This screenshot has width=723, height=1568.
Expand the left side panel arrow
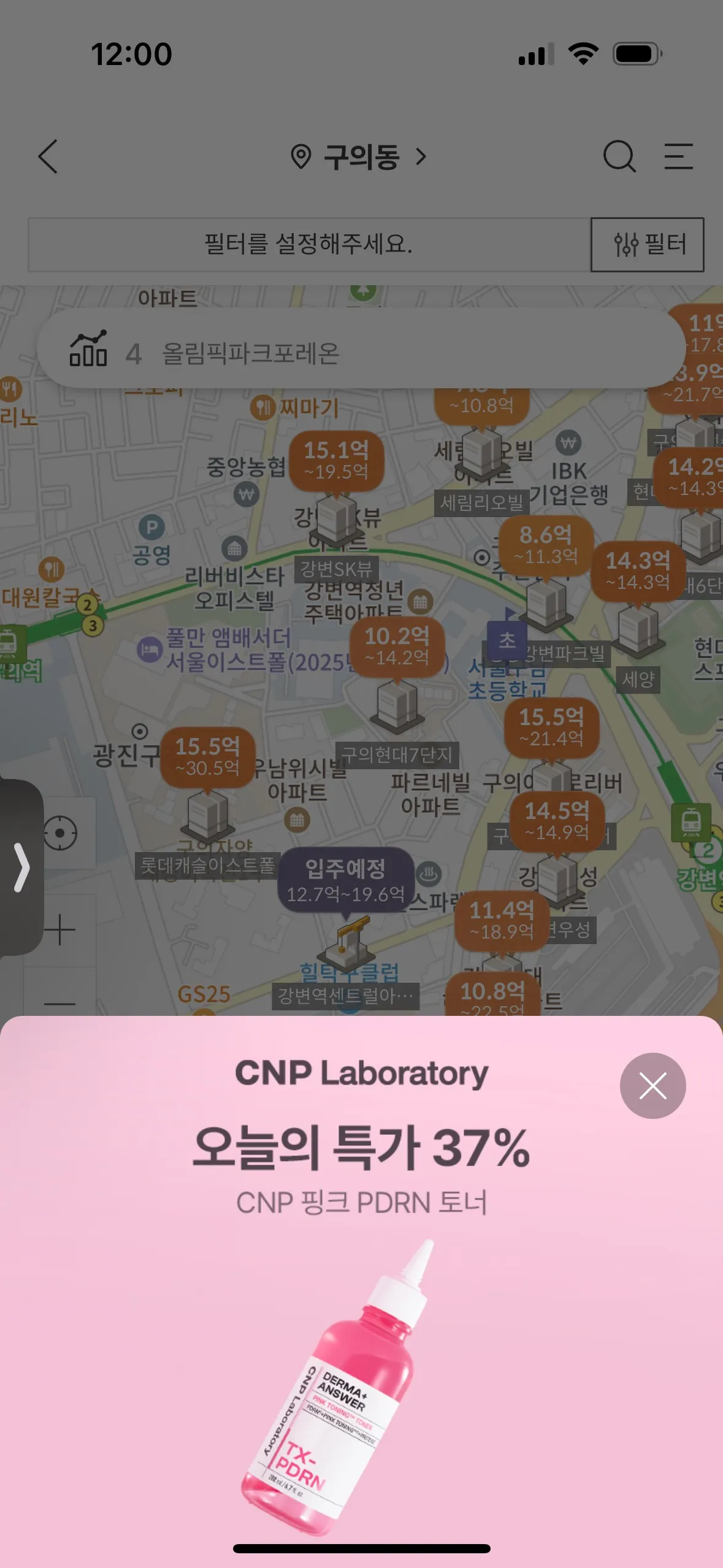click(21, 867)
